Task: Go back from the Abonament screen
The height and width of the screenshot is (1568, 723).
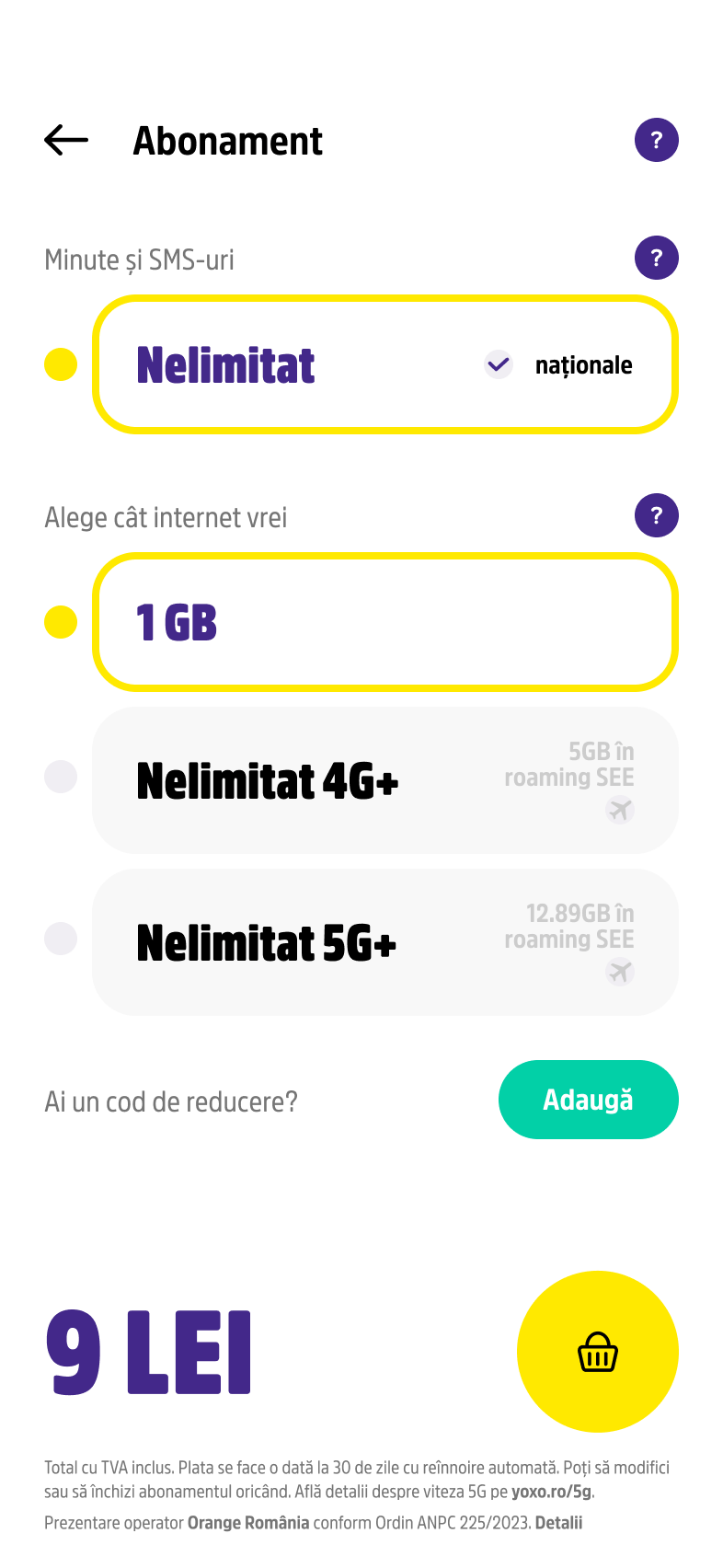Action: (x=66, y=141)
